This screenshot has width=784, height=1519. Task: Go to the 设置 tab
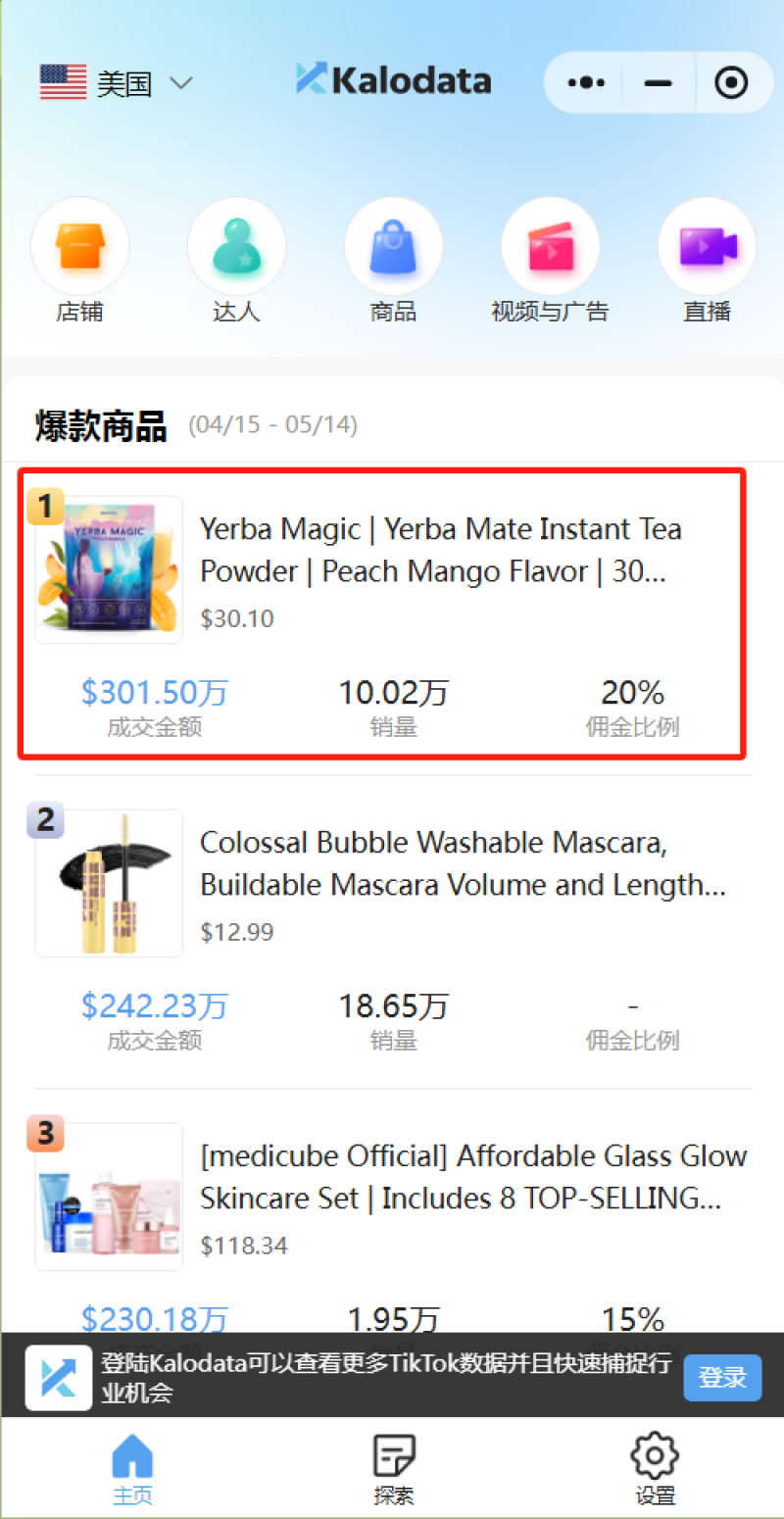655,1468
